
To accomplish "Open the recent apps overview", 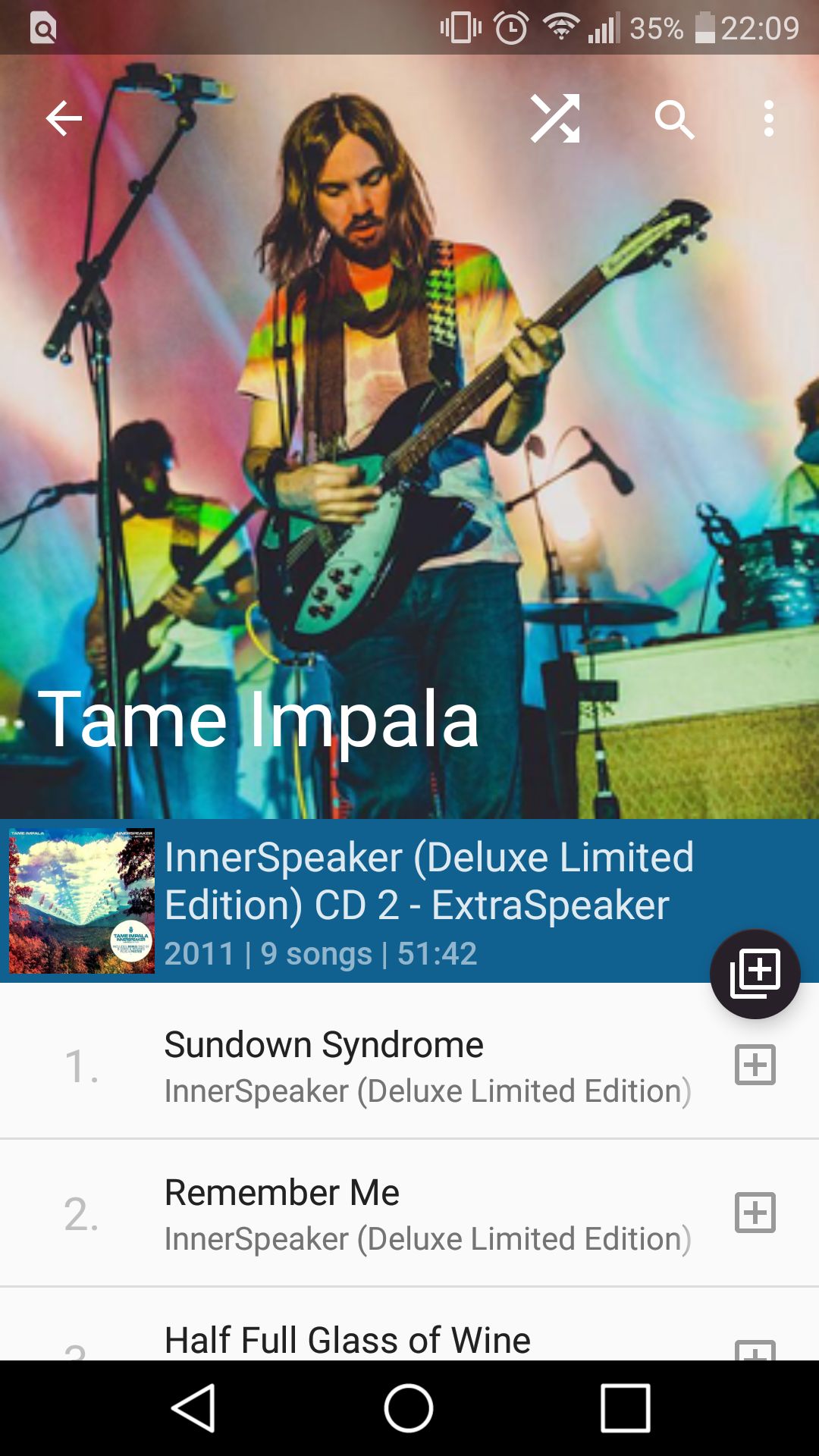I will coord(626,1408).
